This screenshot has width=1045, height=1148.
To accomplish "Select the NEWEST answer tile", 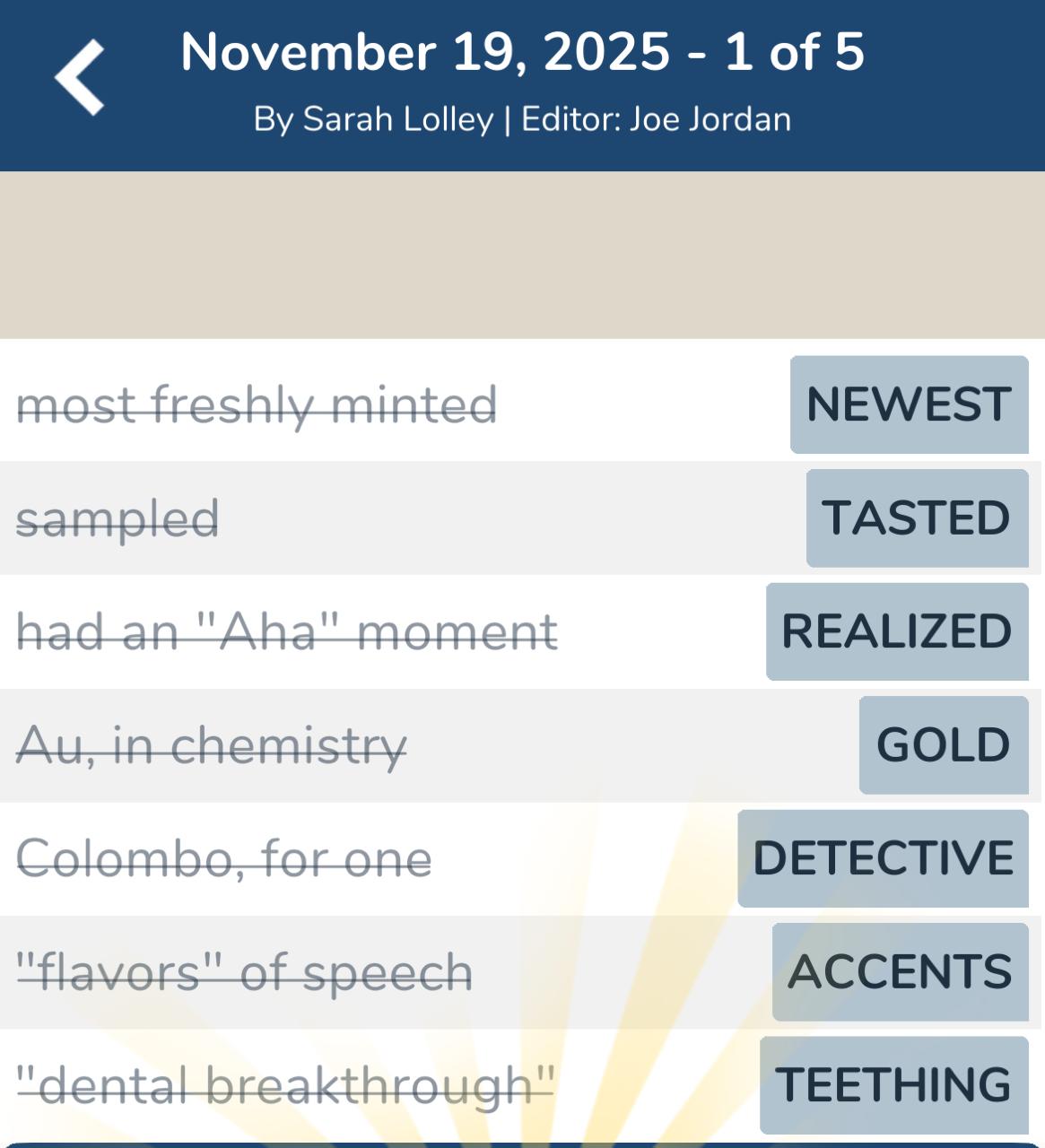I will [x=909, y=404].
